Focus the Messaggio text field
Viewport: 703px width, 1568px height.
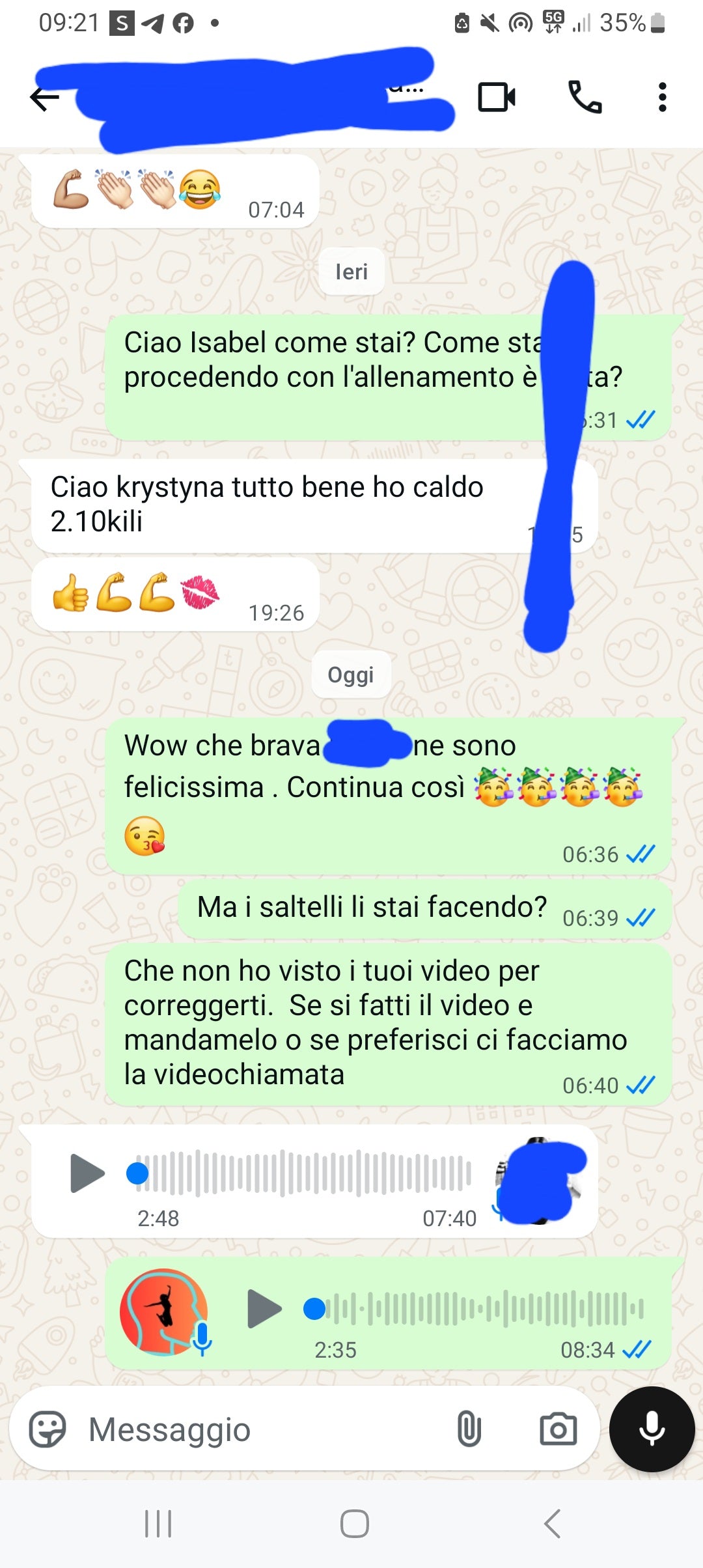[x=260, y=1430]
